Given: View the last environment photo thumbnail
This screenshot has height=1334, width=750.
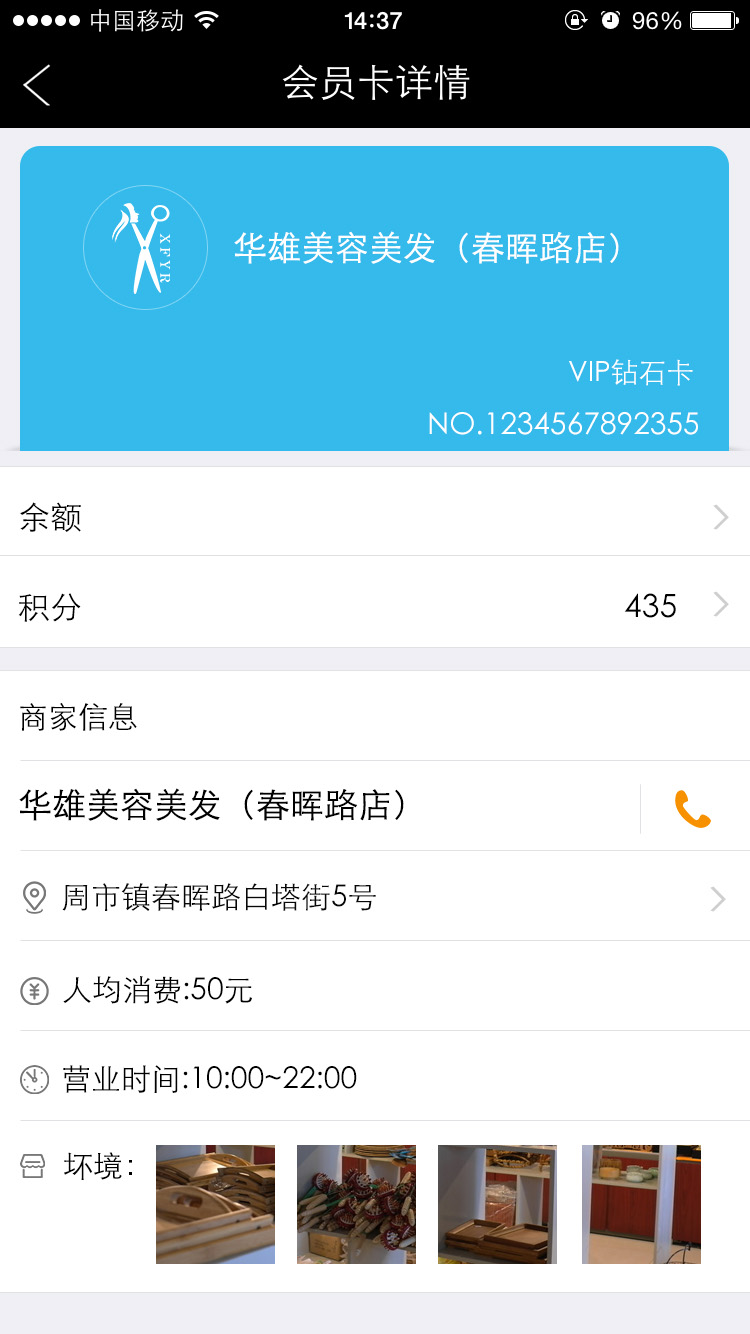Looking at the screenshot, I should pyautogui.click(x=641, y=1204).
